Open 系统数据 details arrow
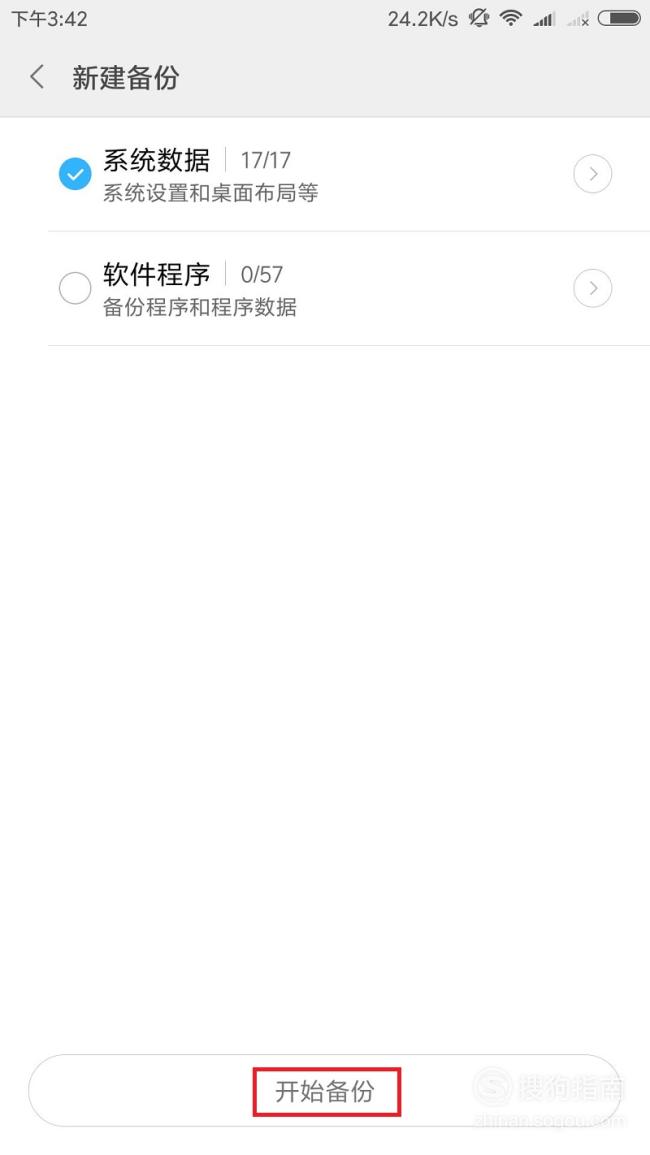Image resolution: width=650 pixels, height=1155 pixels. [x=593, y=174]
